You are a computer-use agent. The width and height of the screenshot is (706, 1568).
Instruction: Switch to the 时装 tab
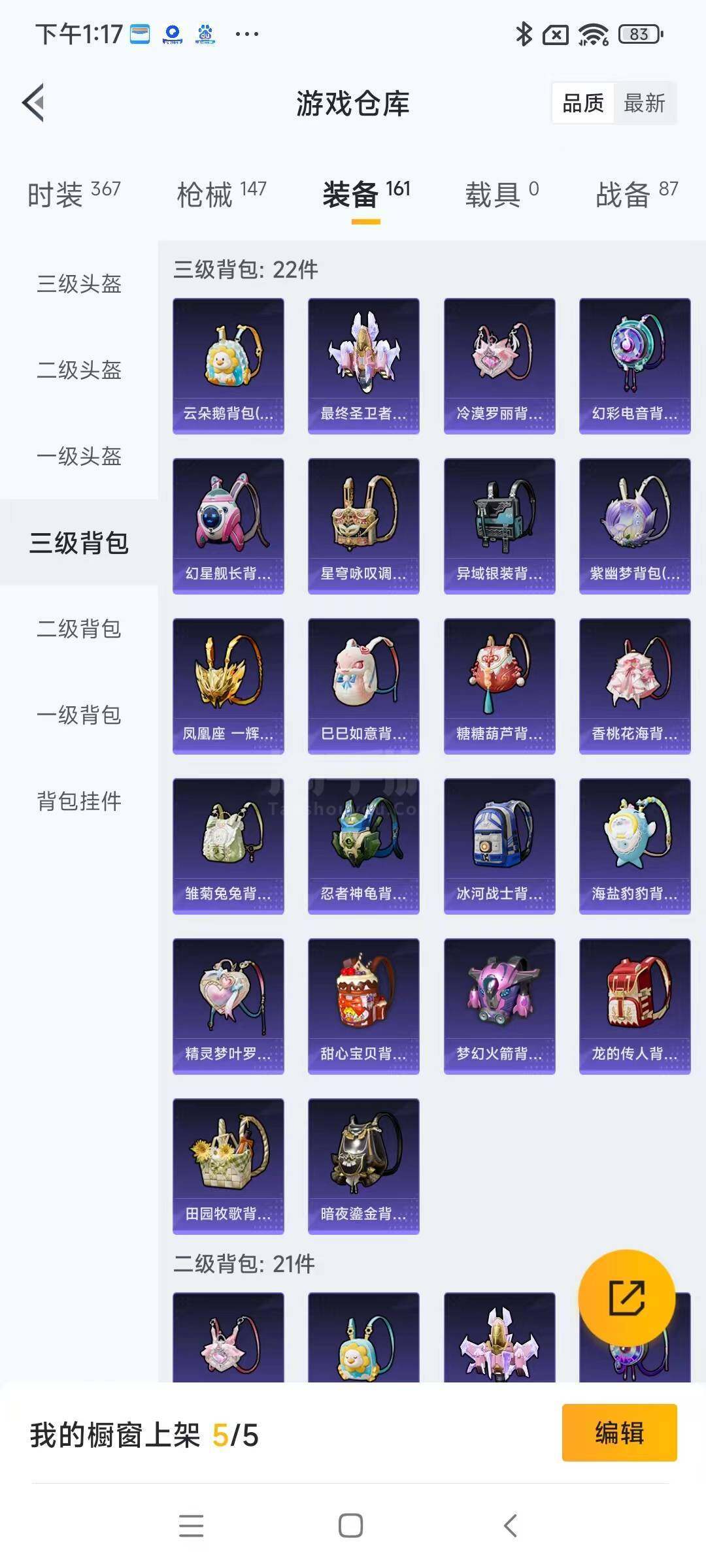(74, 195)
